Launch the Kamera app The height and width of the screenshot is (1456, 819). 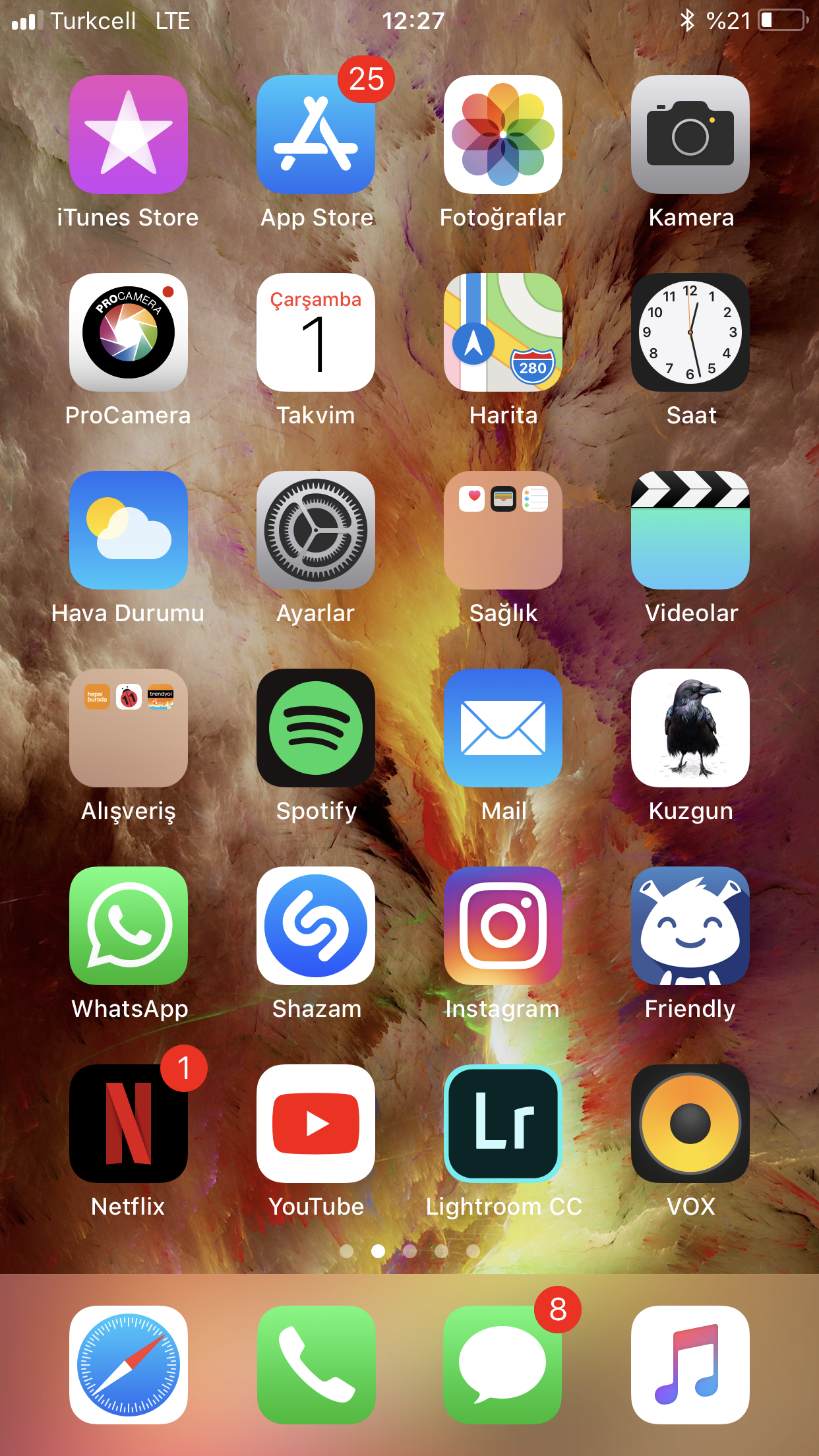tap(690, 135)
